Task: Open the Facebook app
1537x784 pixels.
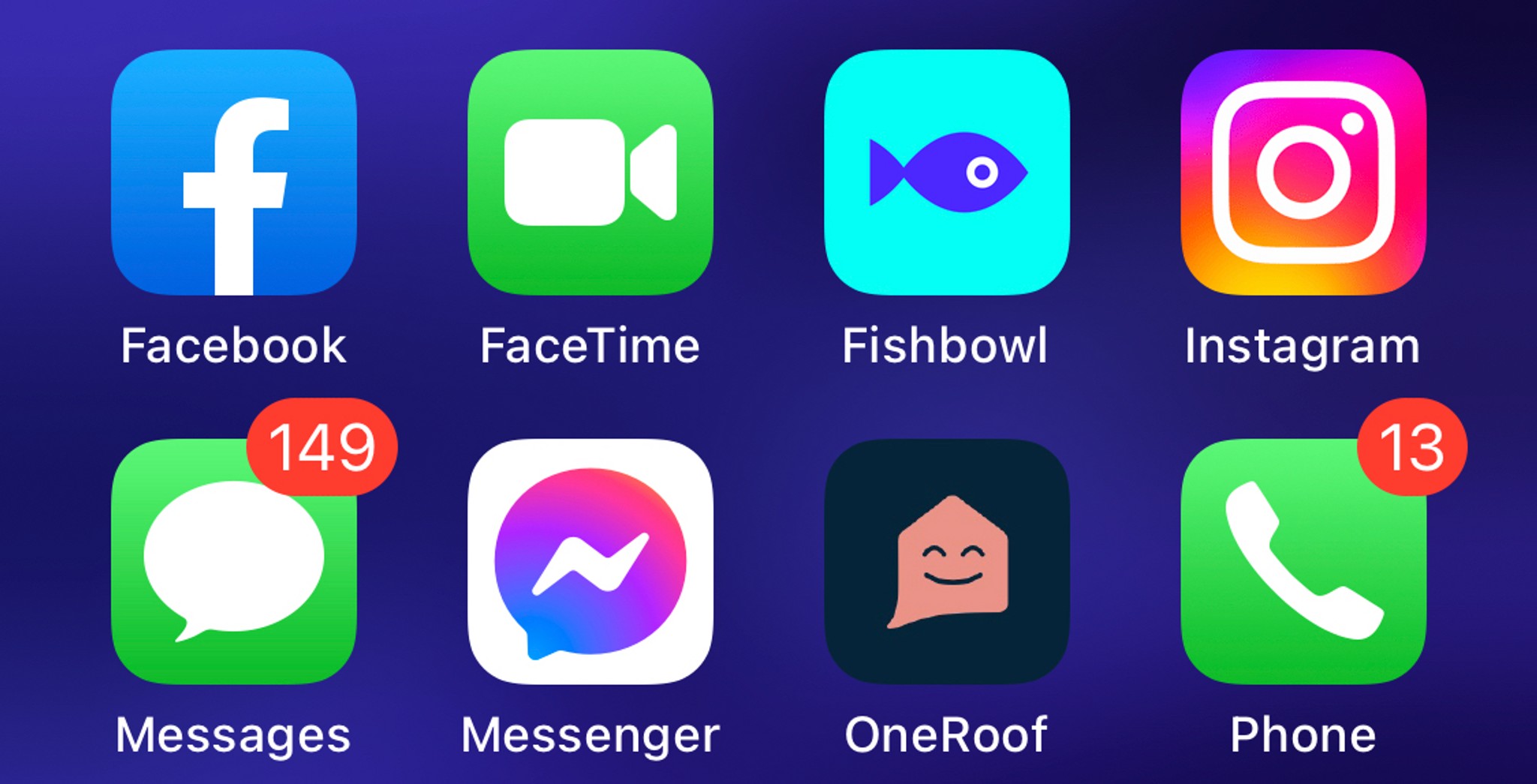Action: point(233,173)
